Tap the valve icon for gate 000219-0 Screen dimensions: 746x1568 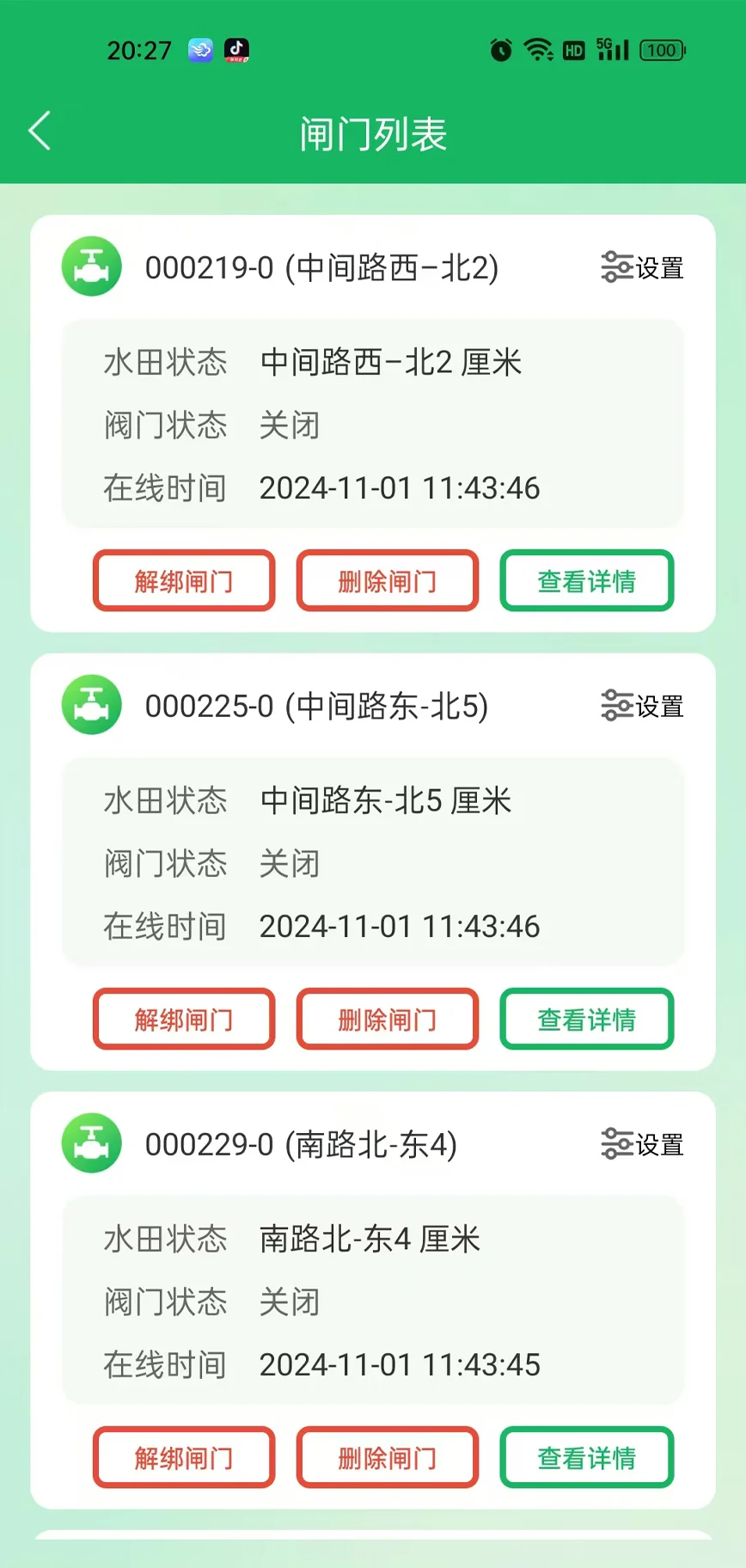pos(91,266)
